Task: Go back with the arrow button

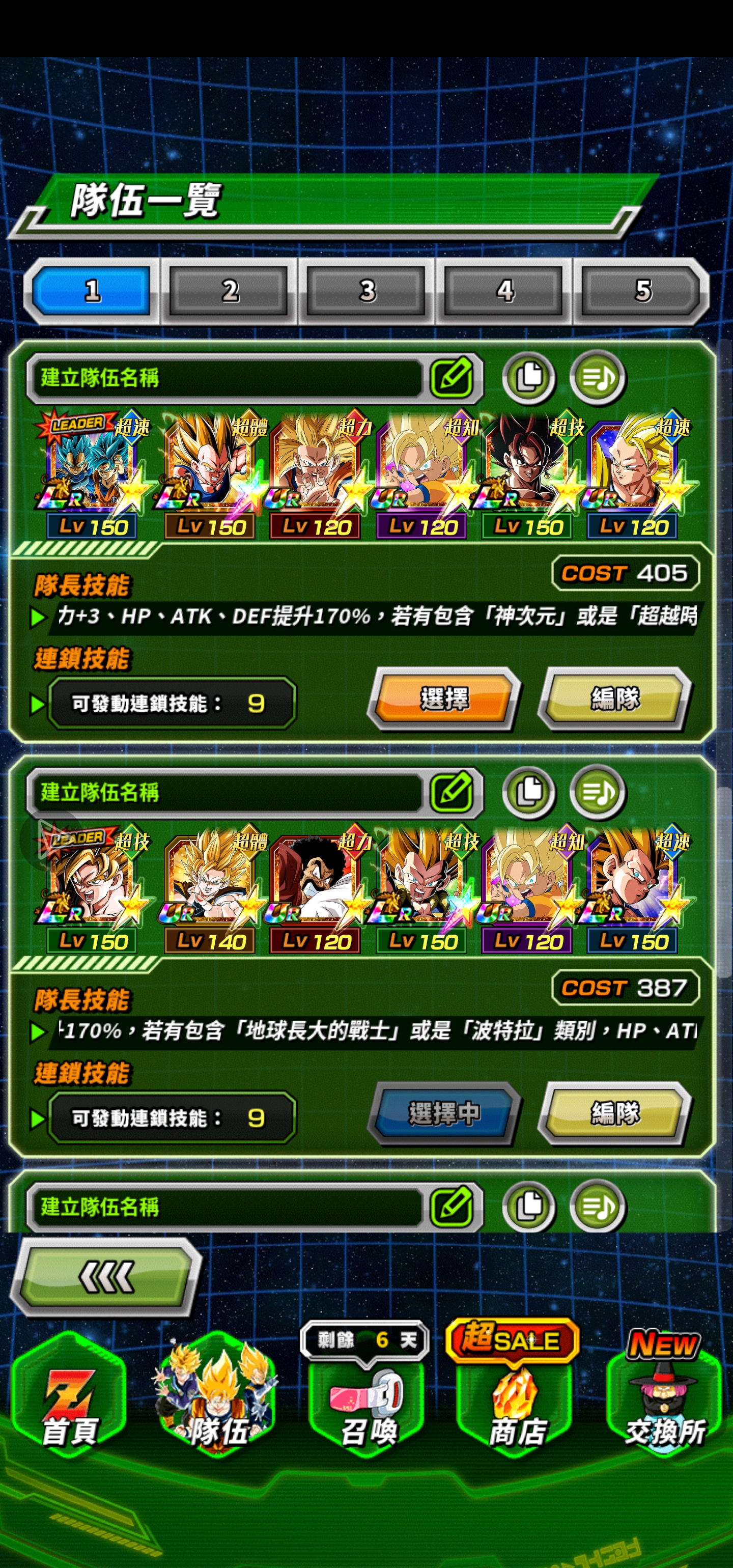Action: (105, 1277)
